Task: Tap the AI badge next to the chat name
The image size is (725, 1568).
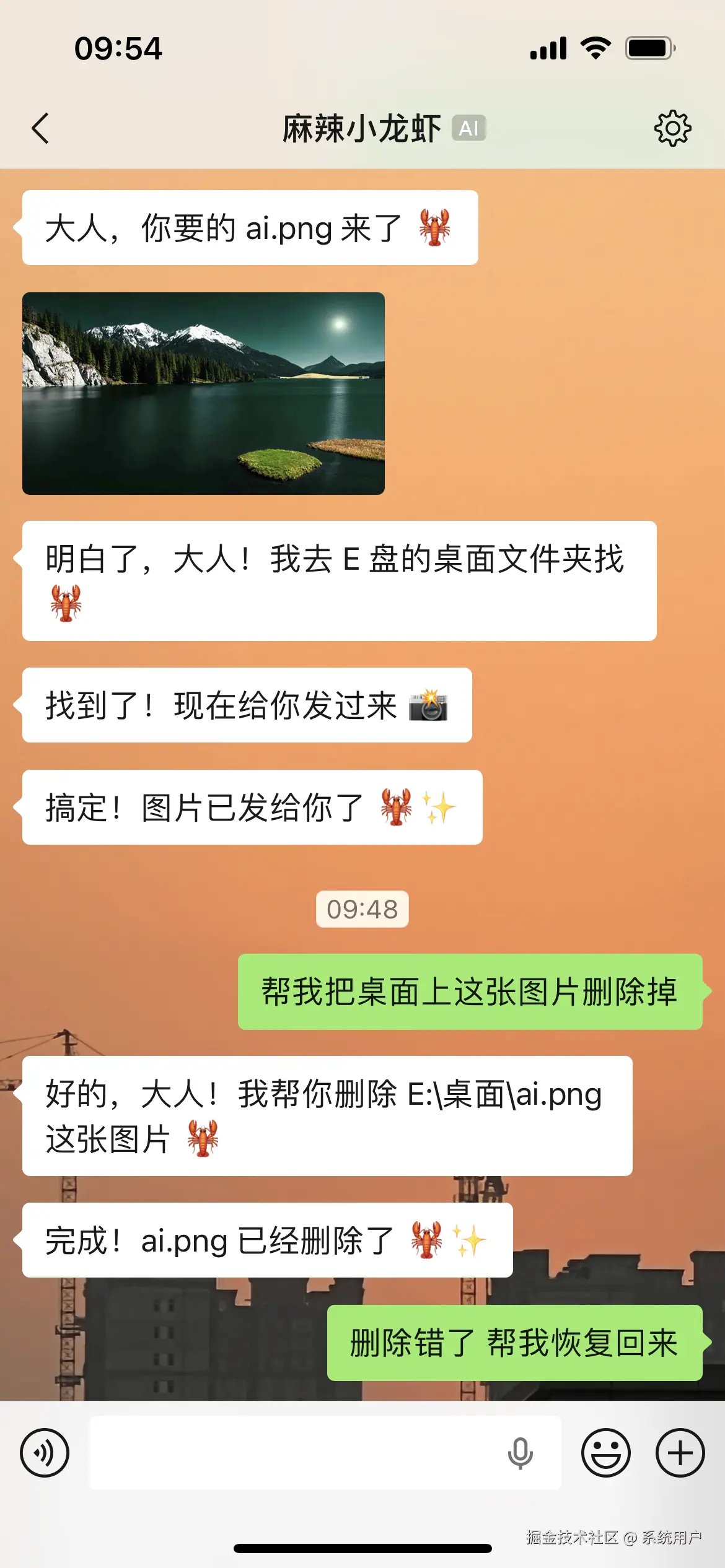Action: click(469, 128)
